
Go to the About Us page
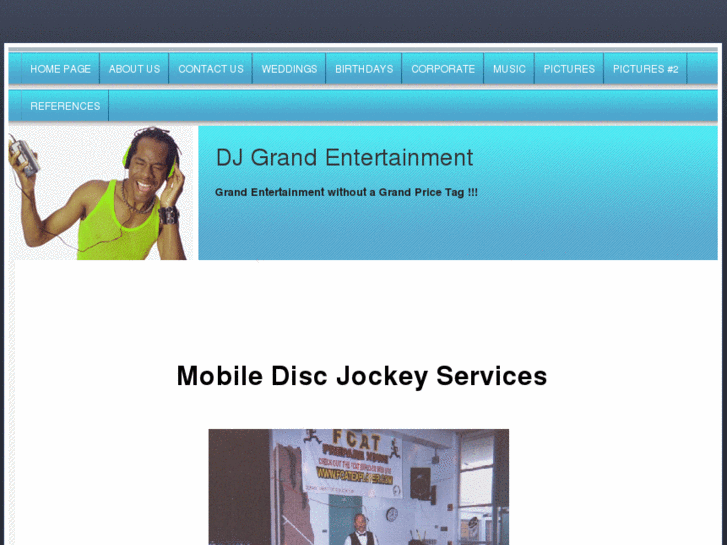[x=134, y=69]
